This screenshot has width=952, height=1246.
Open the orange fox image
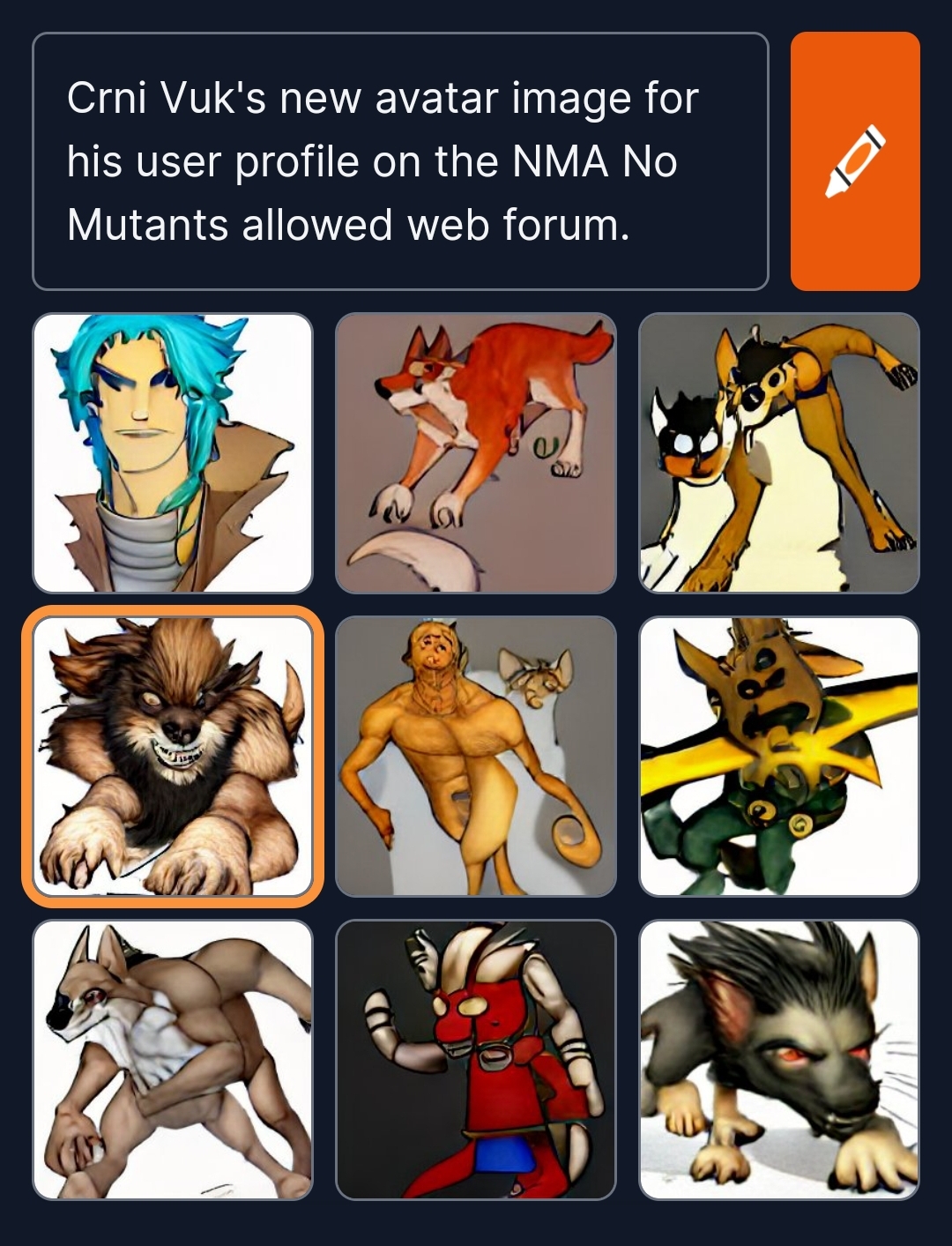click(x=476, y=453)
